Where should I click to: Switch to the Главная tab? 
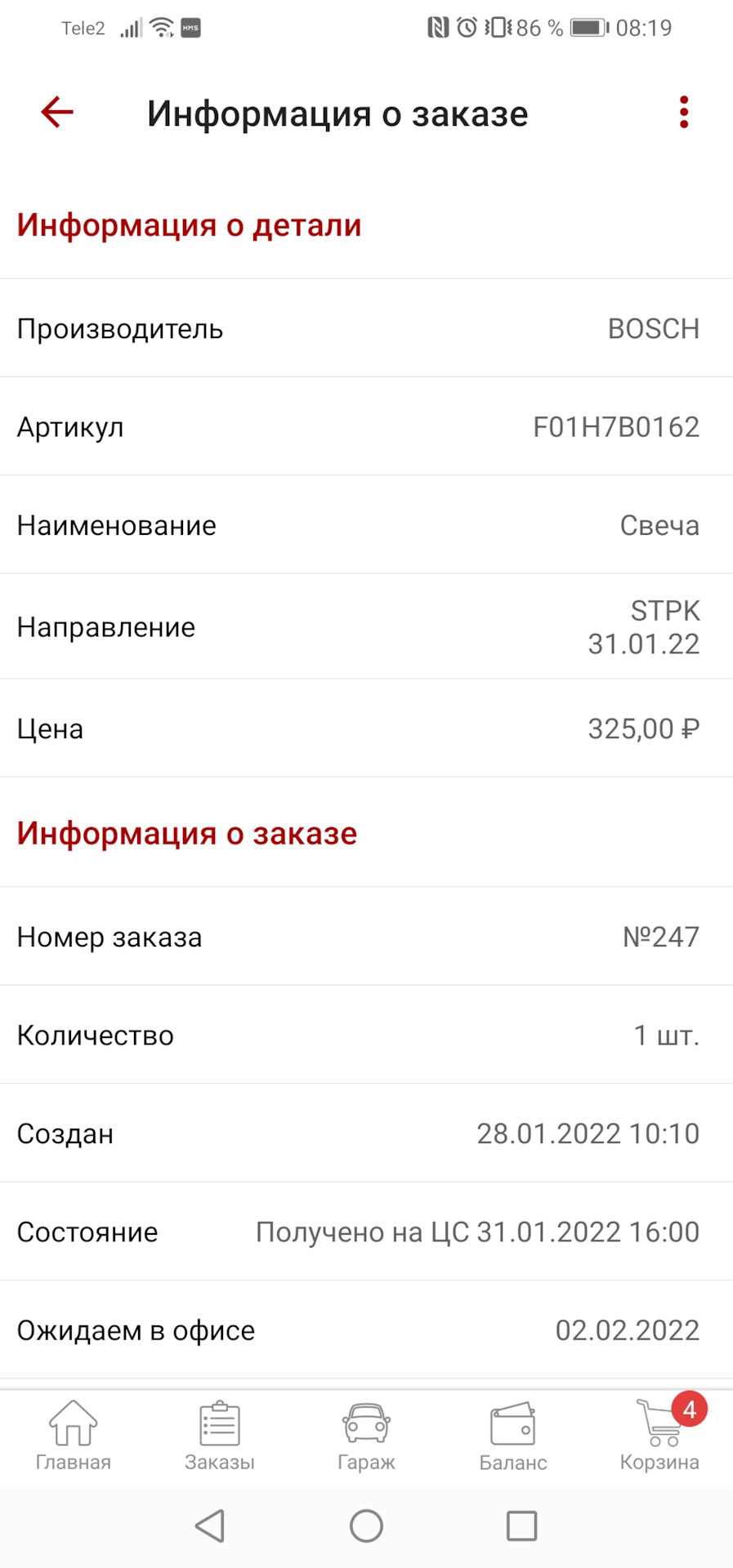pos(73,1436)
